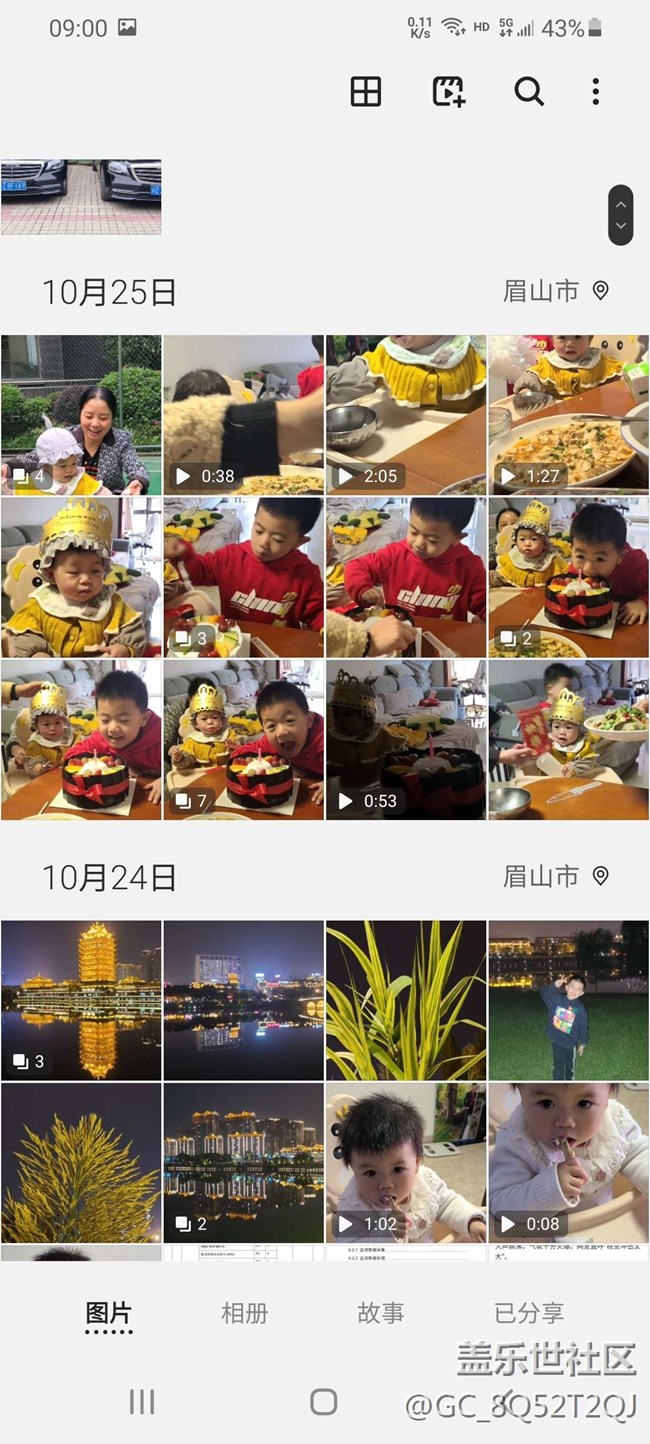Viewport: 650px width, 1444px height.
Task: Search the gallery
Action: point(529,92)
